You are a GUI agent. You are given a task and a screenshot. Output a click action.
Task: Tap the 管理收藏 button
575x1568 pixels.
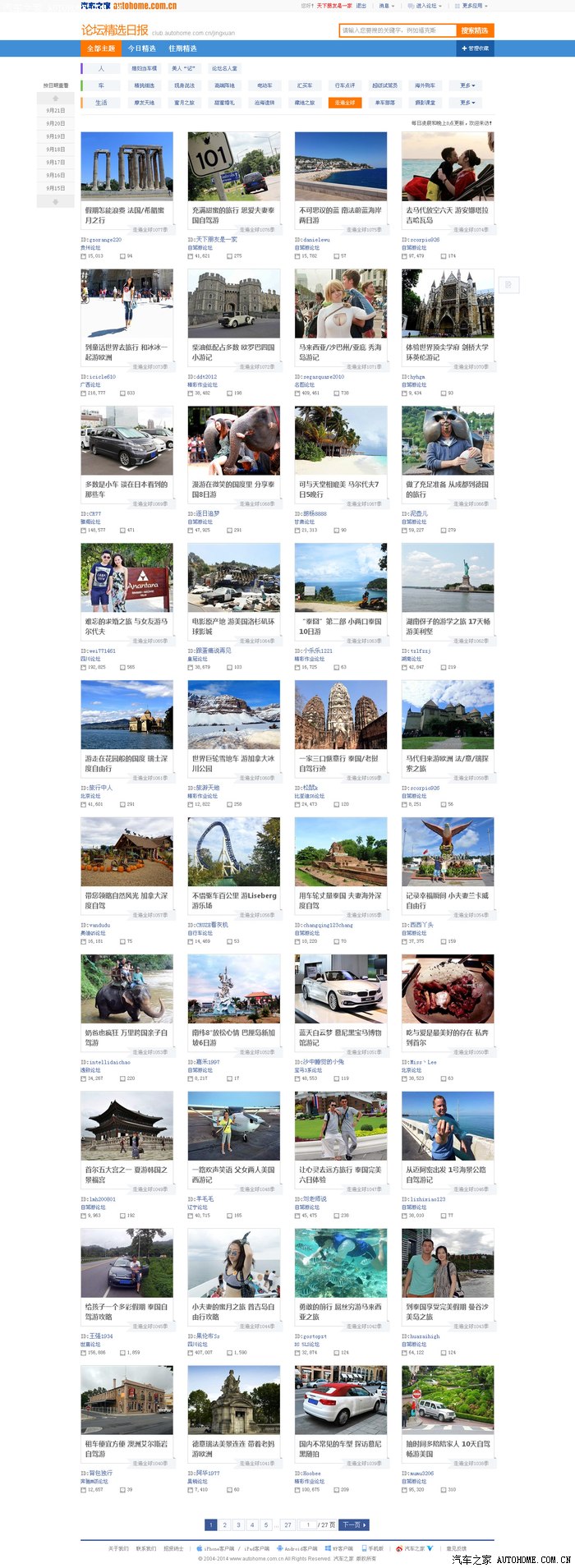pyautogui.click(x=475, y=48)
